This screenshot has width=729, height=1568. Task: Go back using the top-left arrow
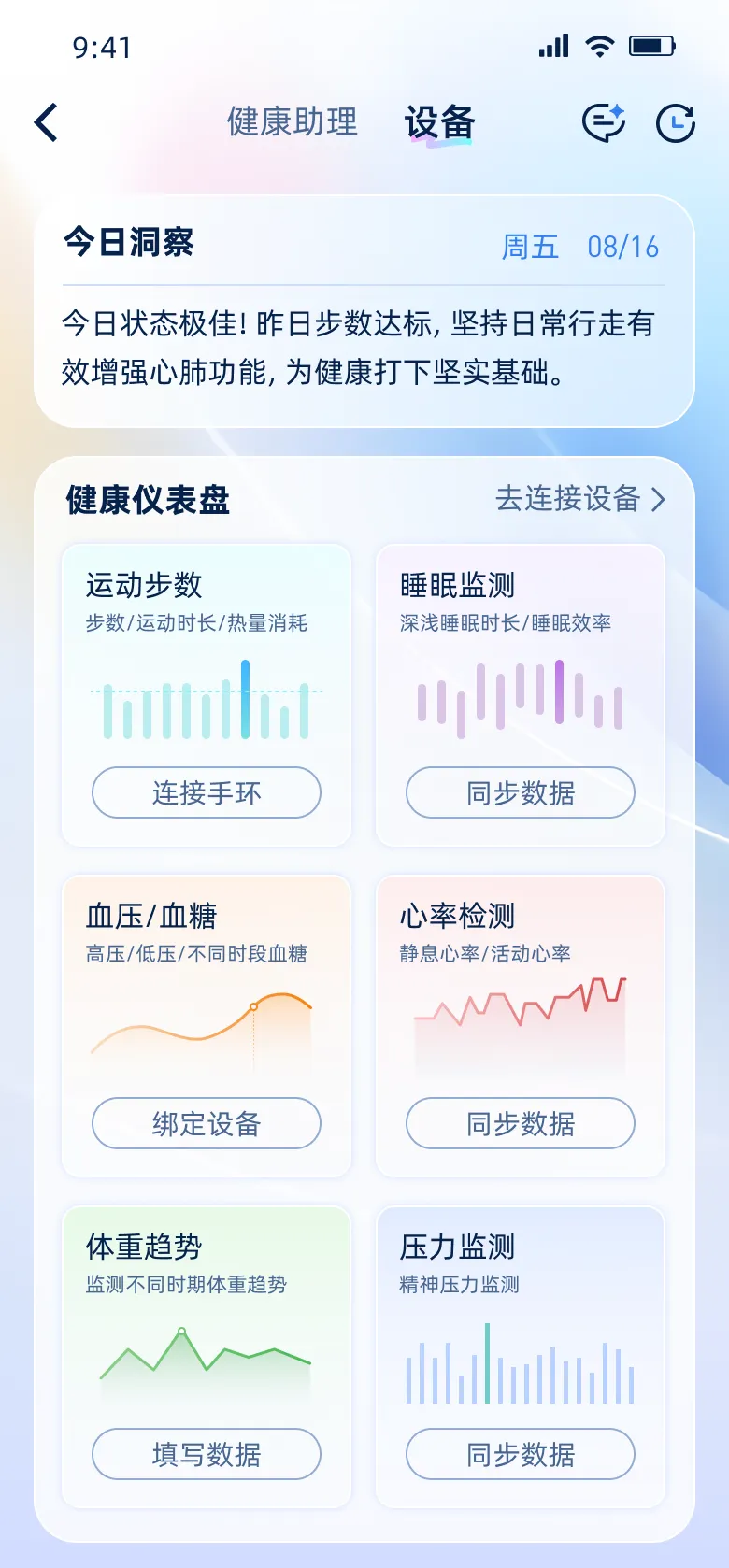[x=46, y=122]
